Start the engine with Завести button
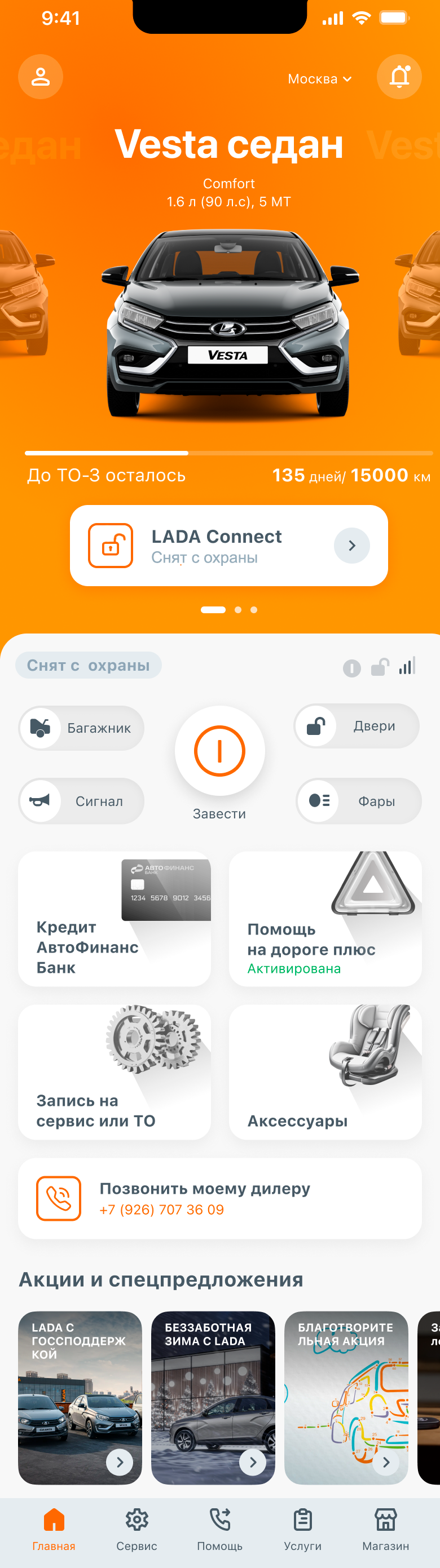 (x=219, y=751)
